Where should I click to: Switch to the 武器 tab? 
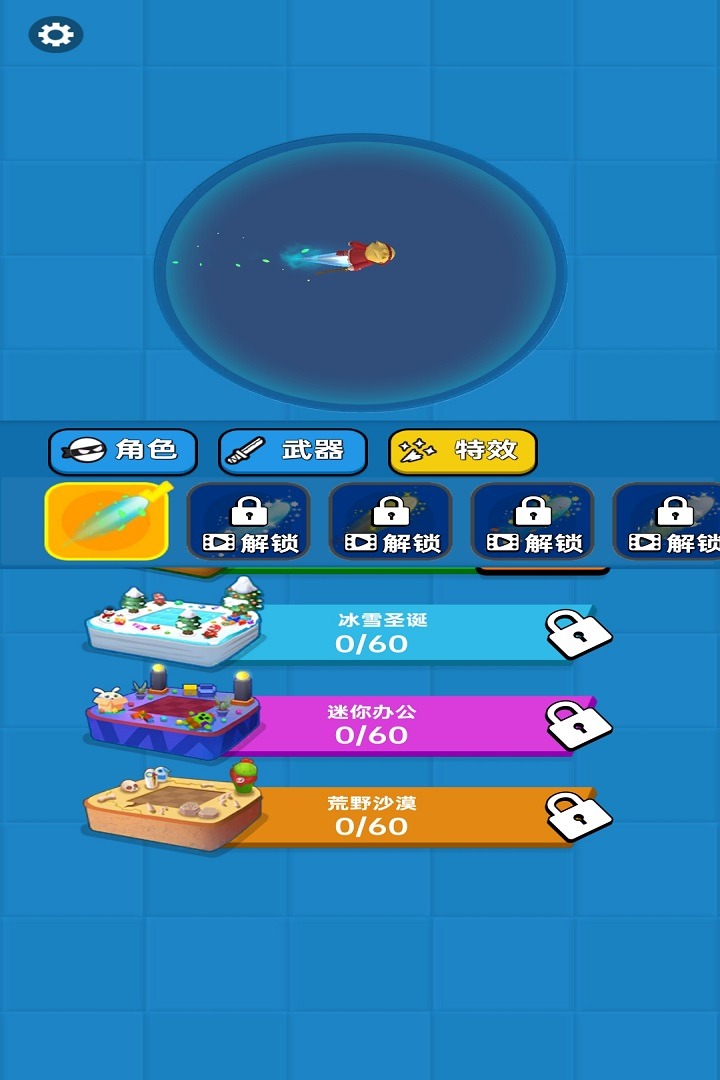pyautogui.click(x=292, y=451)
